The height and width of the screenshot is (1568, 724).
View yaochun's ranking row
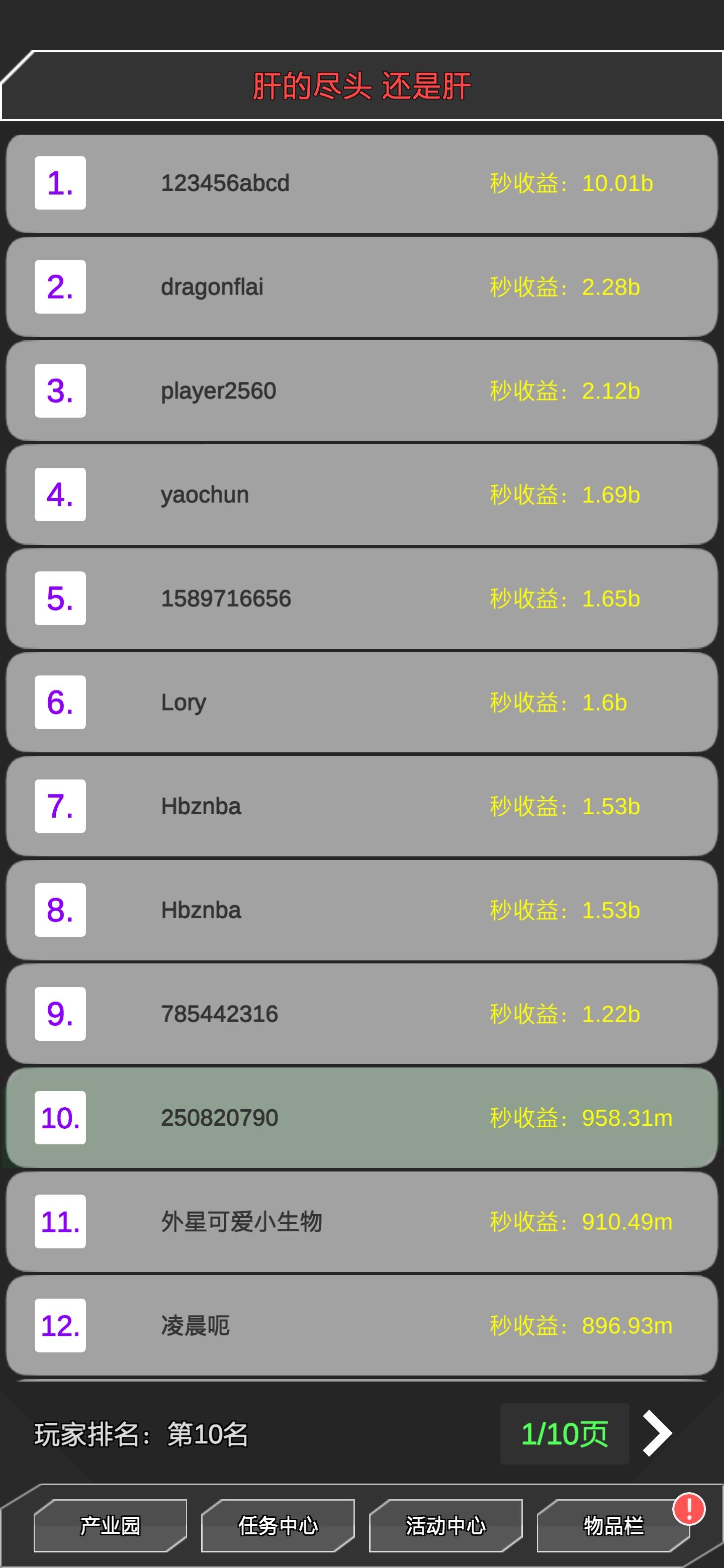tap(361, 494)
